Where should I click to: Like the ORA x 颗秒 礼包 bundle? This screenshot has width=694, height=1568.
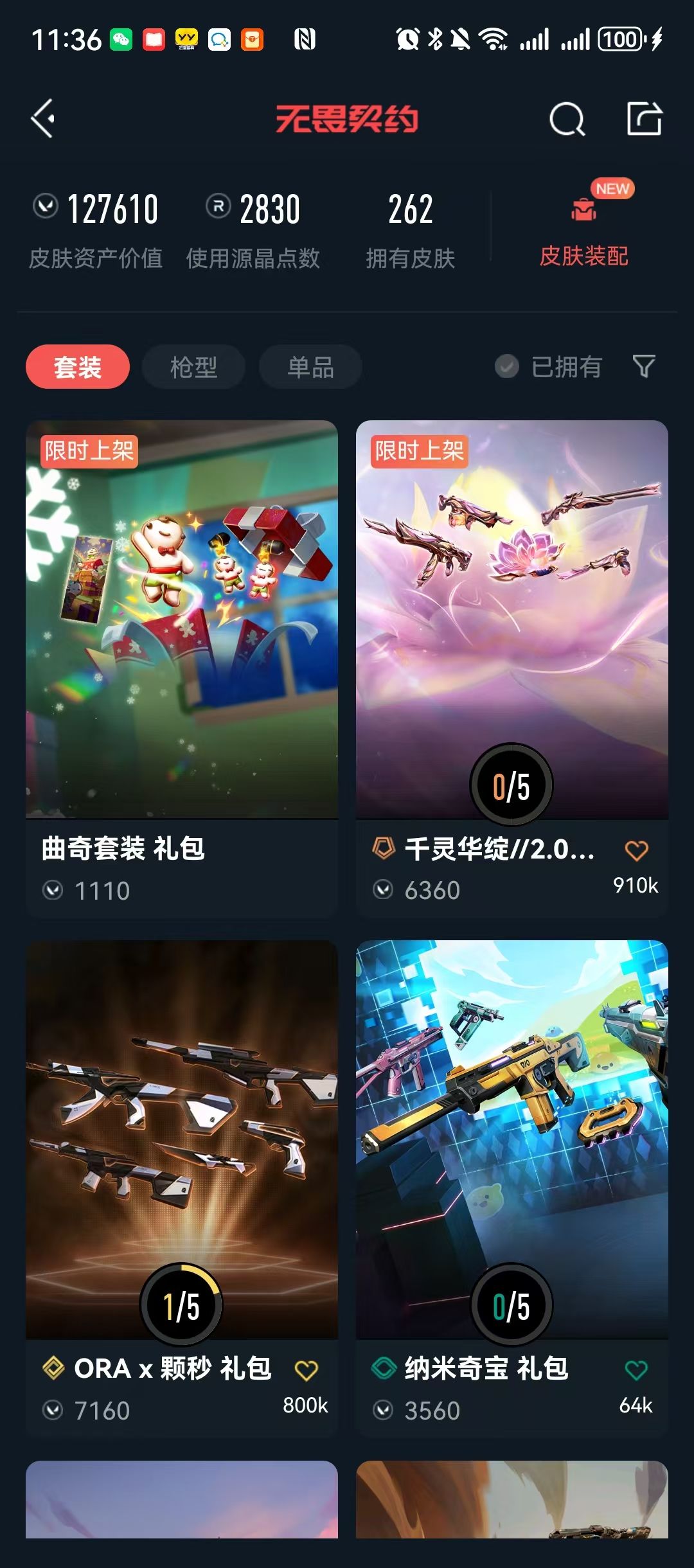(x=306, y=1371)
